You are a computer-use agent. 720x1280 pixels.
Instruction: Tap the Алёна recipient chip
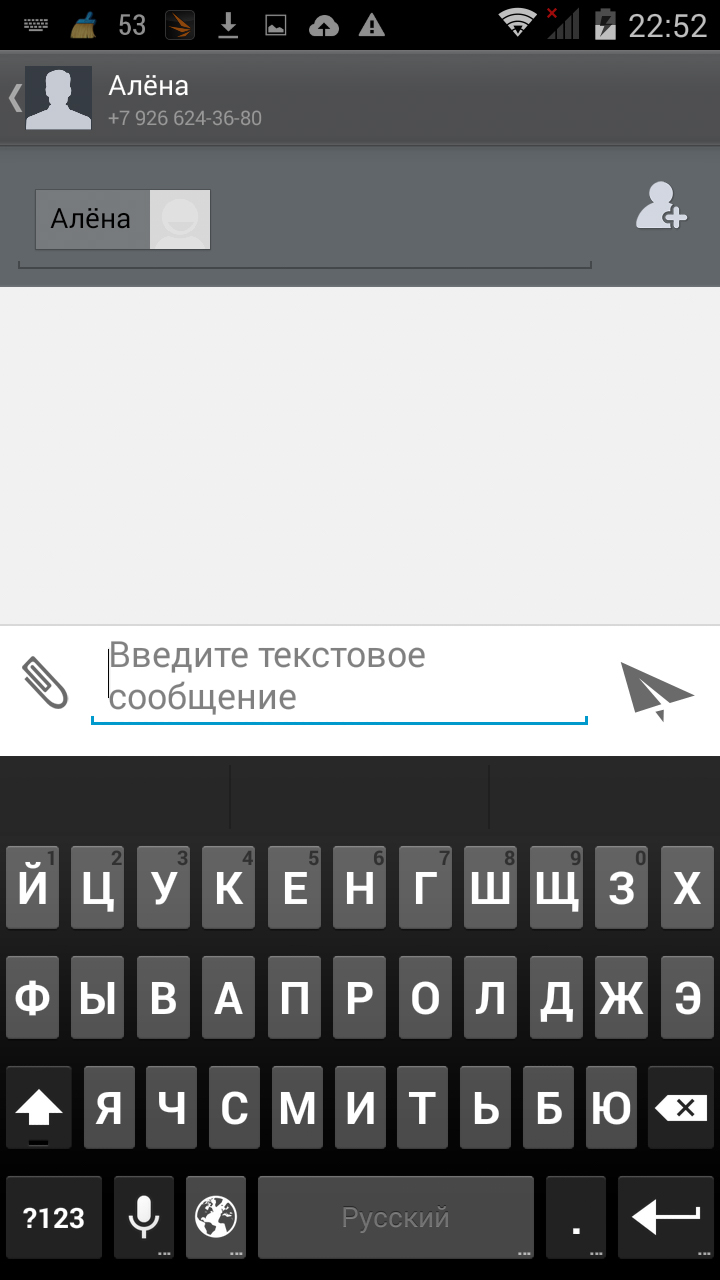click(122, 219)
